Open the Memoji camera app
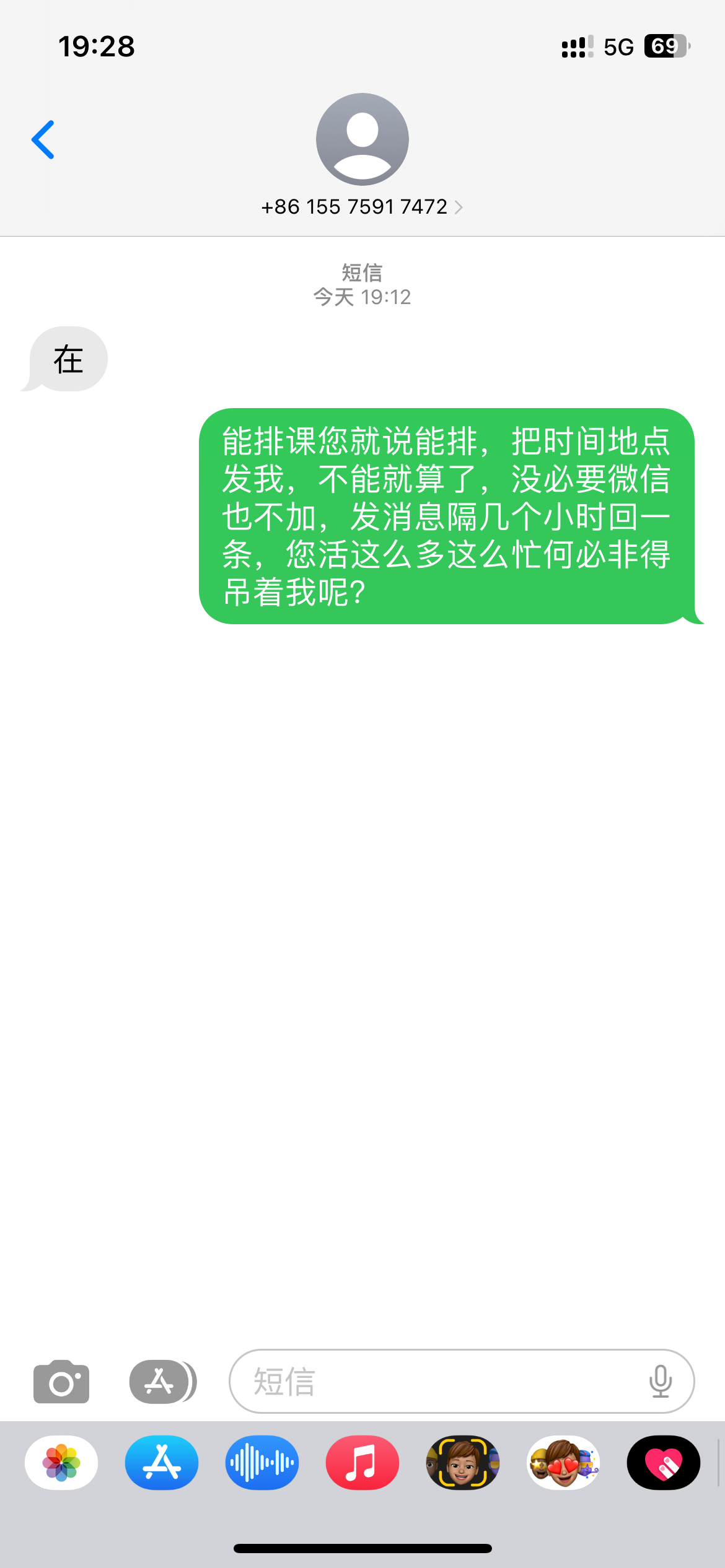725x1568 pixels. [x=463, y=1463]
